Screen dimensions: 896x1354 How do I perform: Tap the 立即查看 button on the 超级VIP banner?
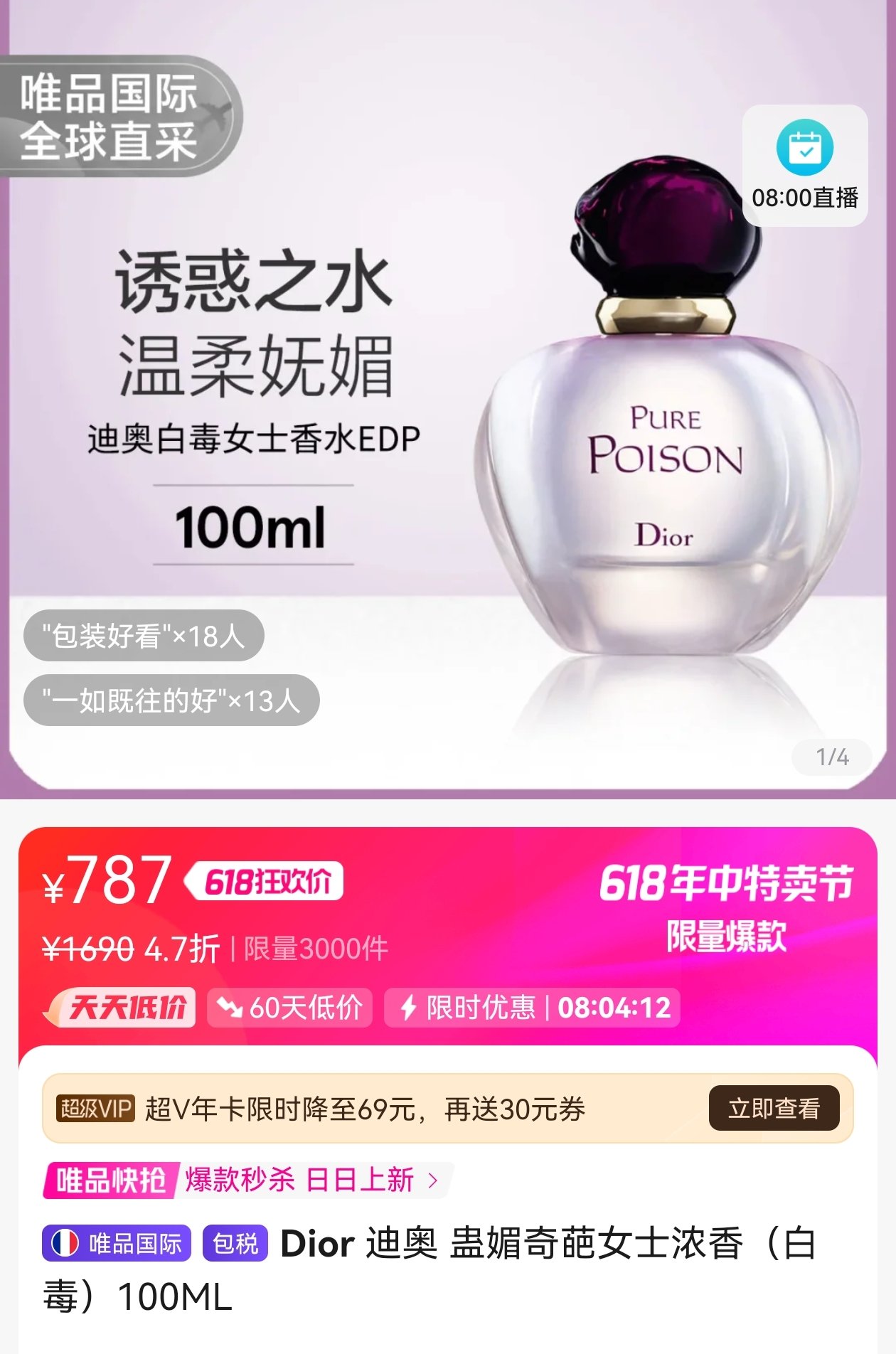click(x=774, y=1108)
